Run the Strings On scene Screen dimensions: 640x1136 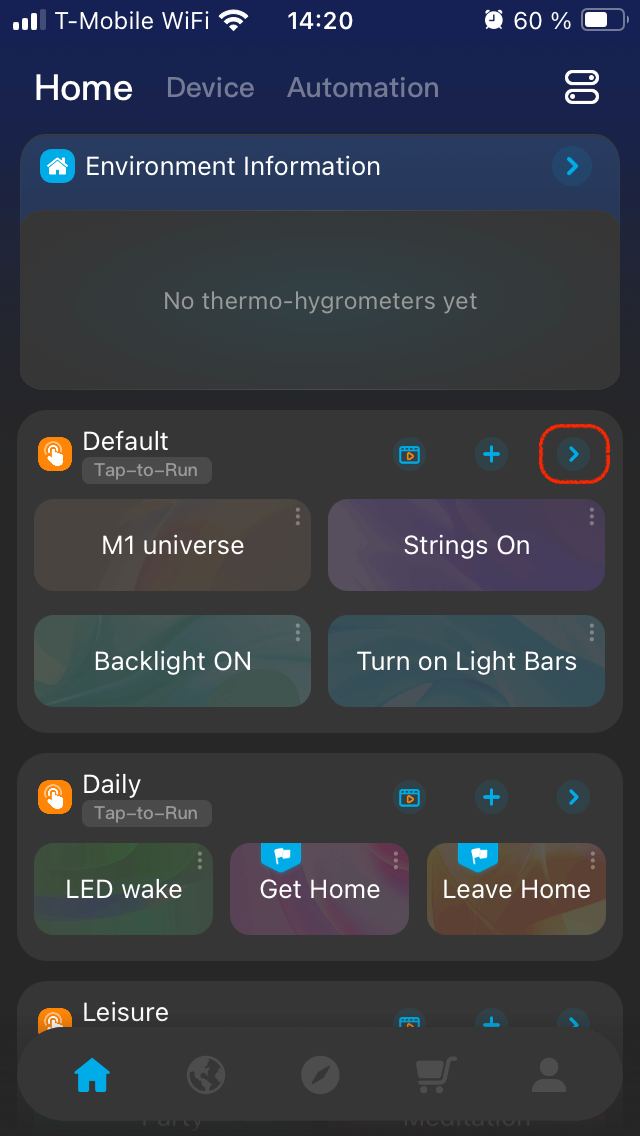tap(466, 546)
